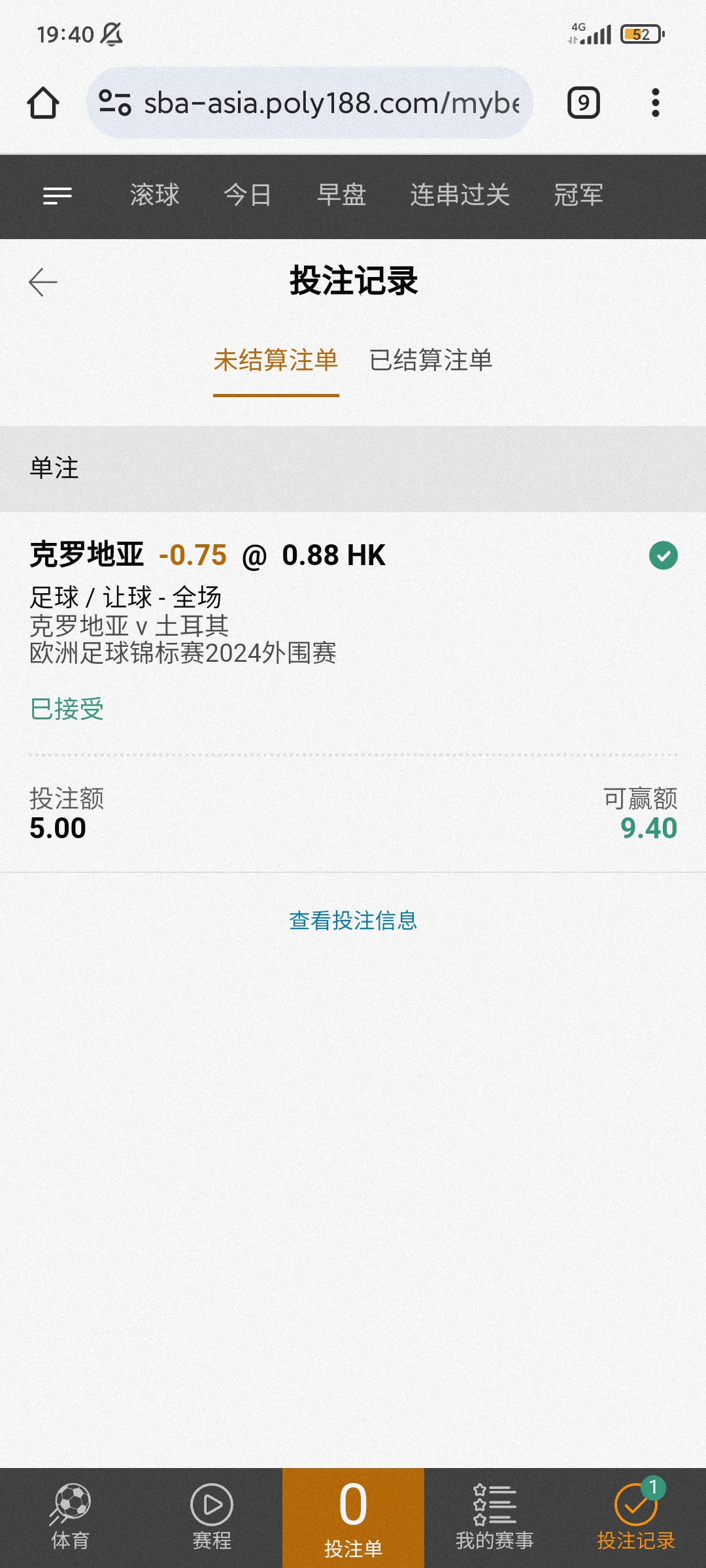Go back from 投注记录 page
706x1568 pixels.
point(43,282)
